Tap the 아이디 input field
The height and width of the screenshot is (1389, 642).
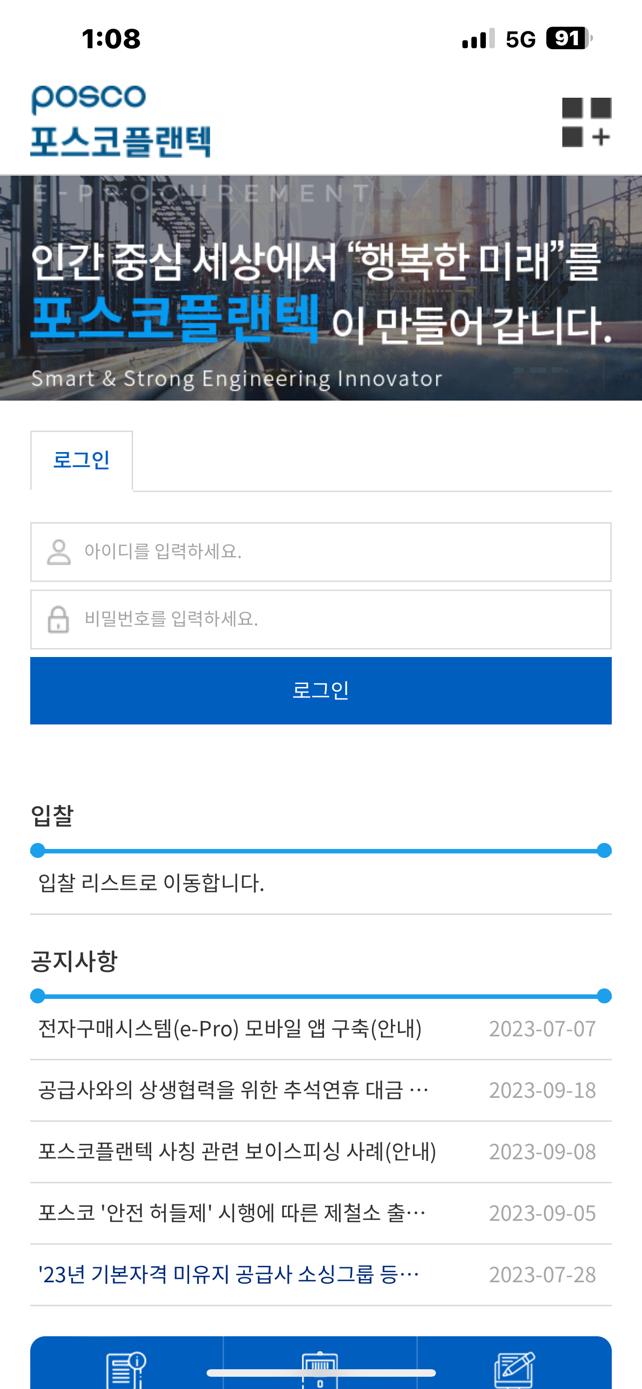point(321,551)
